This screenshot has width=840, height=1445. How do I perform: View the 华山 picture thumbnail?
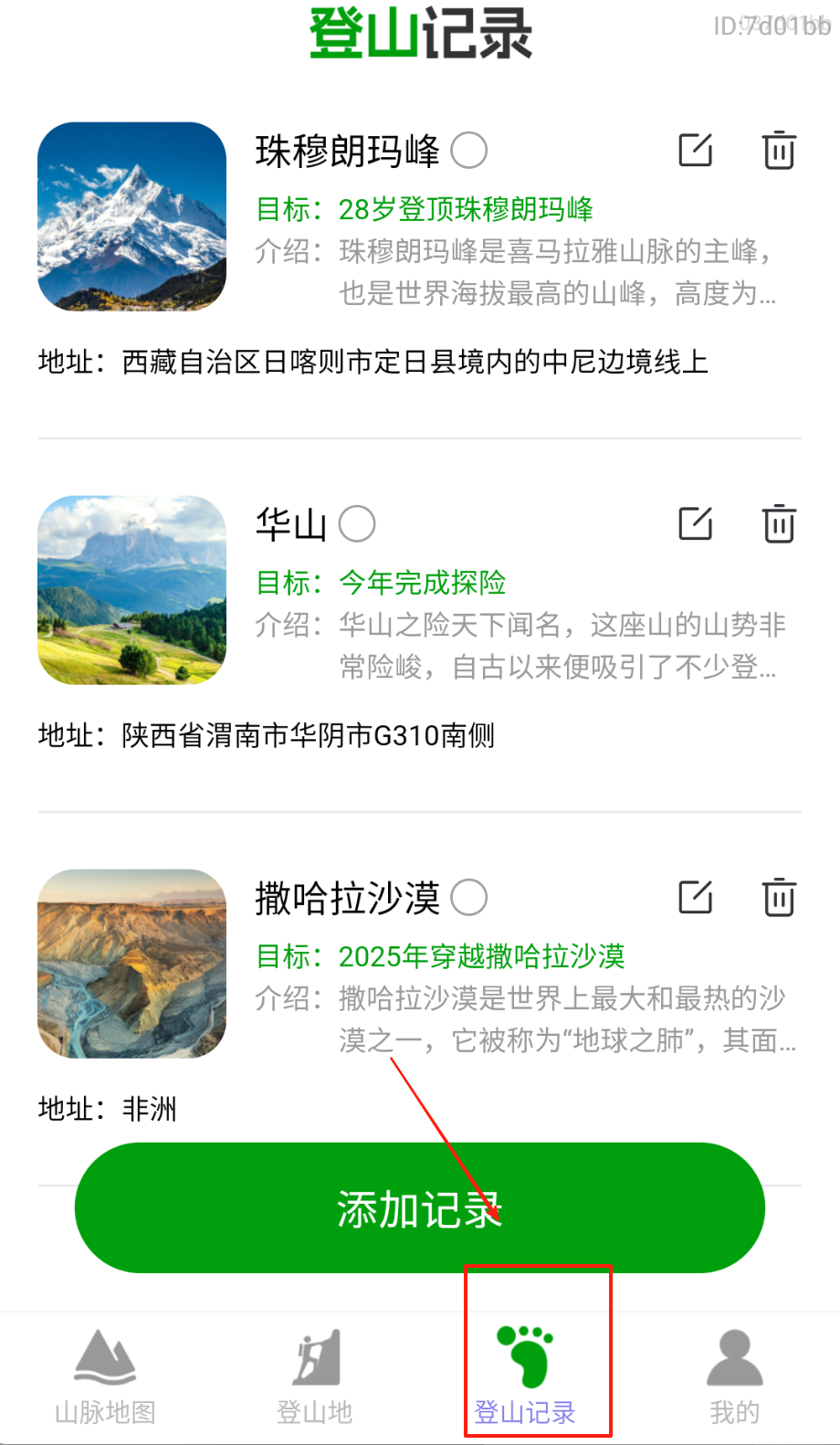(x=131, y=590)
